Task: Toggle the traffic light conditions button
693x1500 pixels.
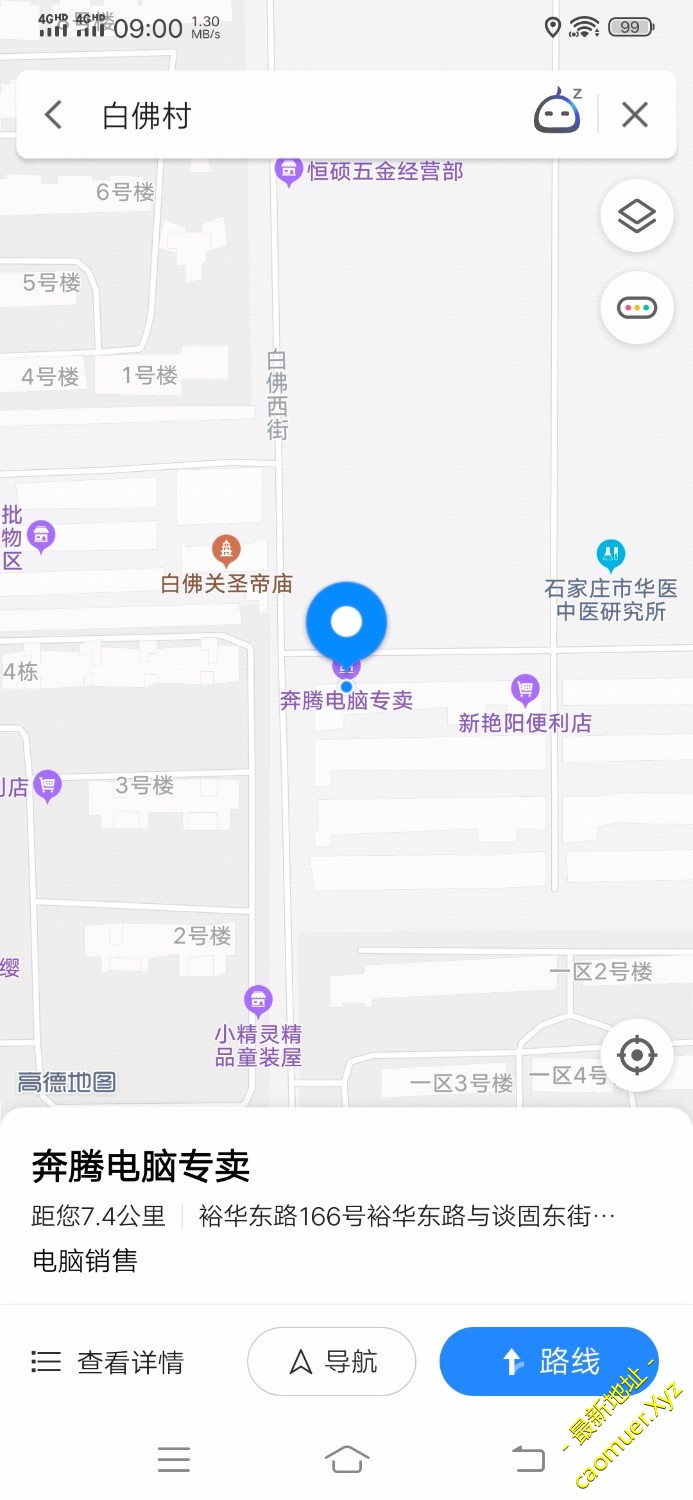Action: point(636,308)
